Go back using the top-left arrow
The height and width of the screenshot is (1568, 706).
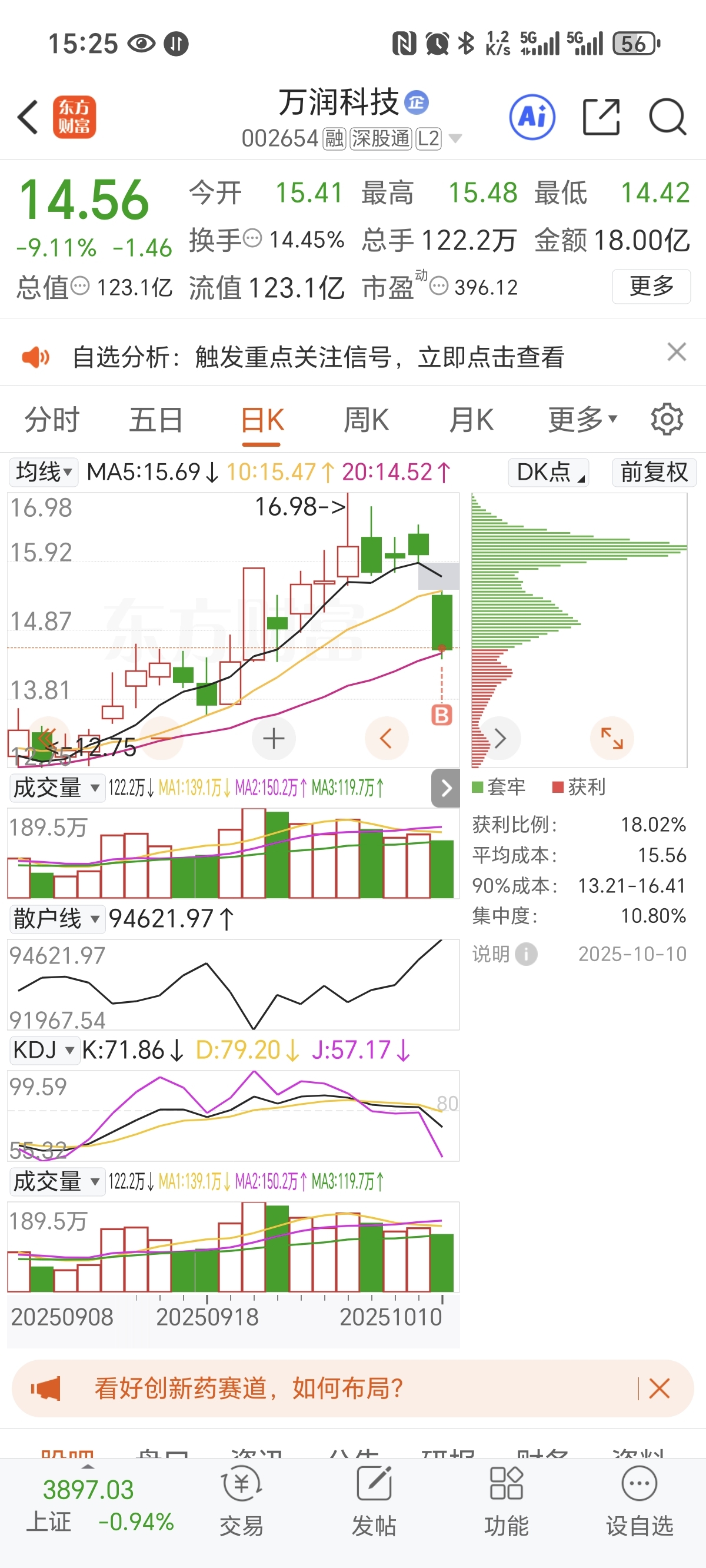[x=28, y=117]
